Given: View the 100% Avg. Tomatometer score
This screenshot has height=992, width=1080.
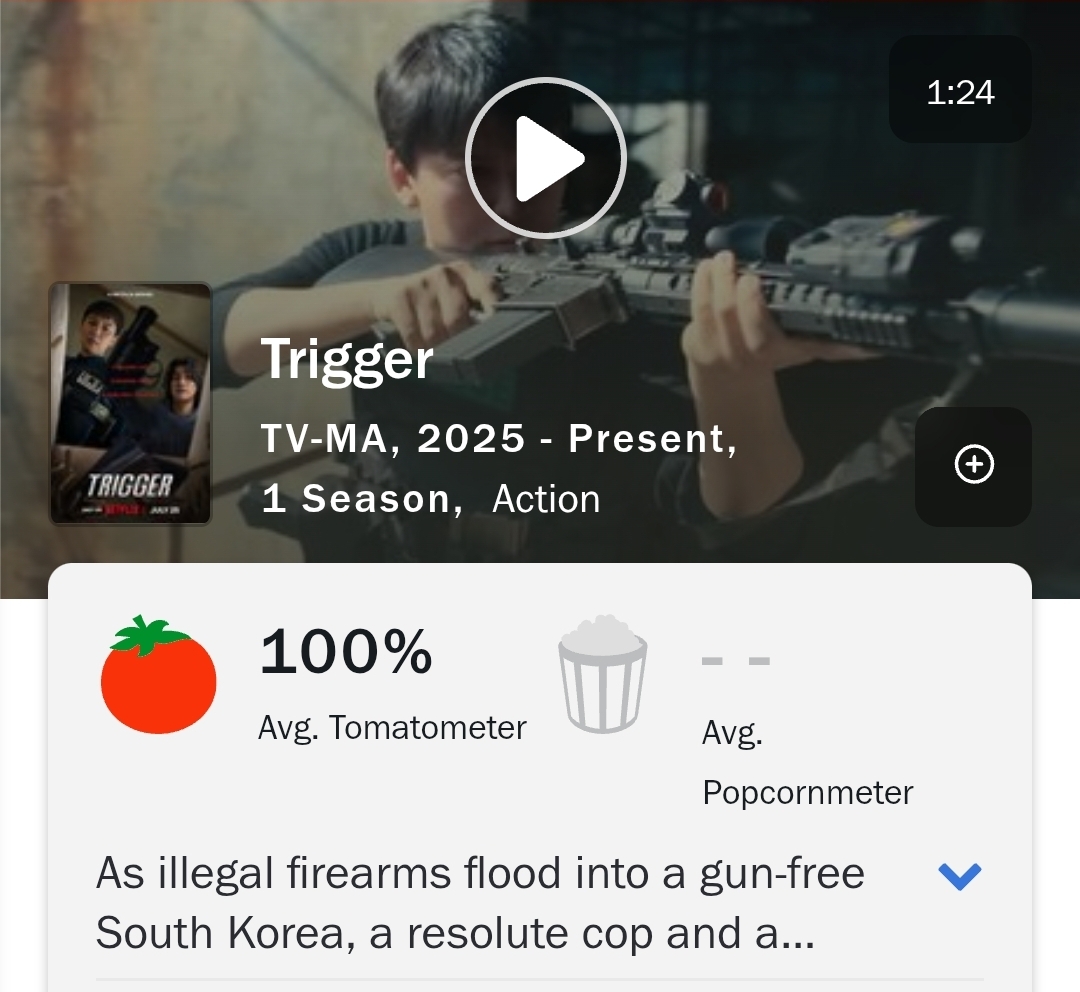Looking at the screenshot, I should coord(346,652).
